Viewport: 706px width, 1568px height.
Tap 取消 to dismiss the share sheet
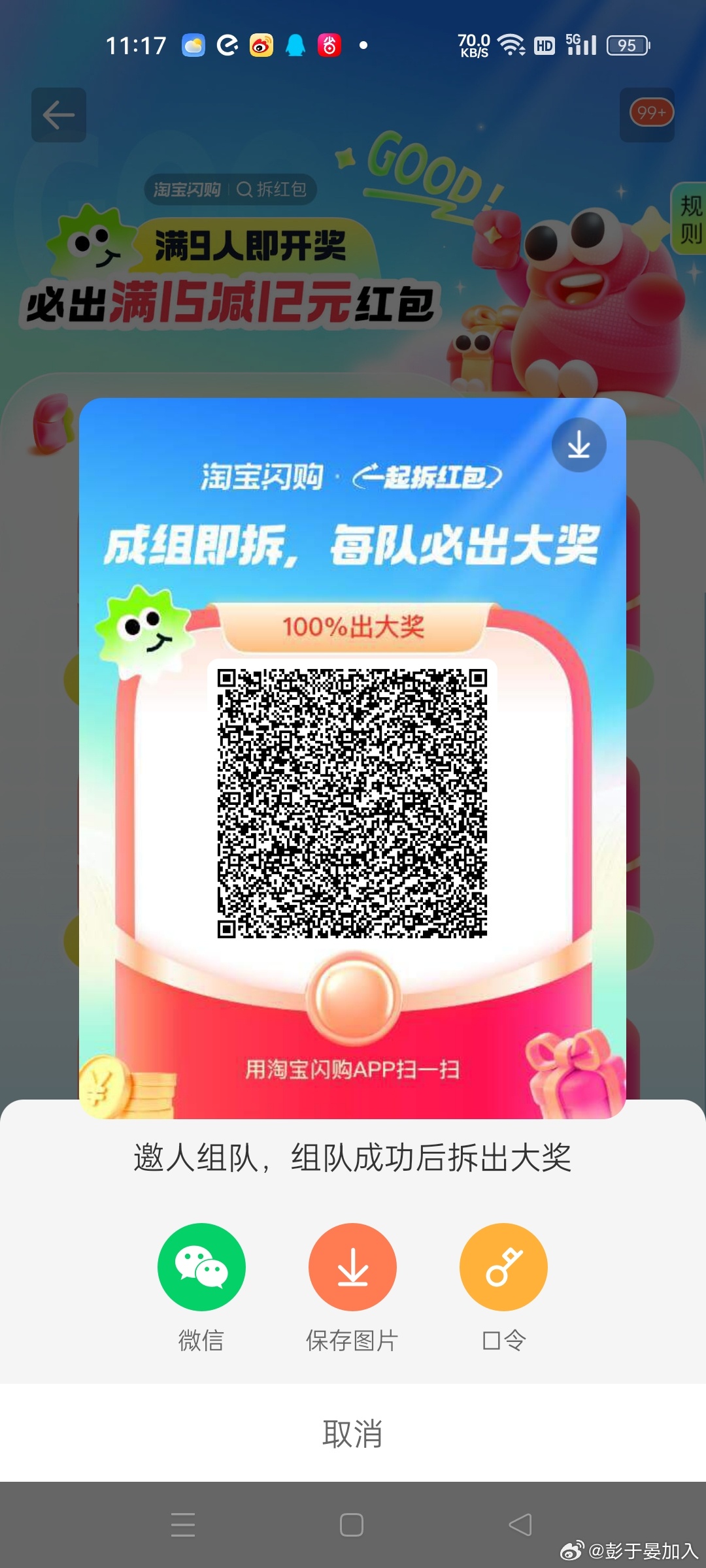[352, 1433]
